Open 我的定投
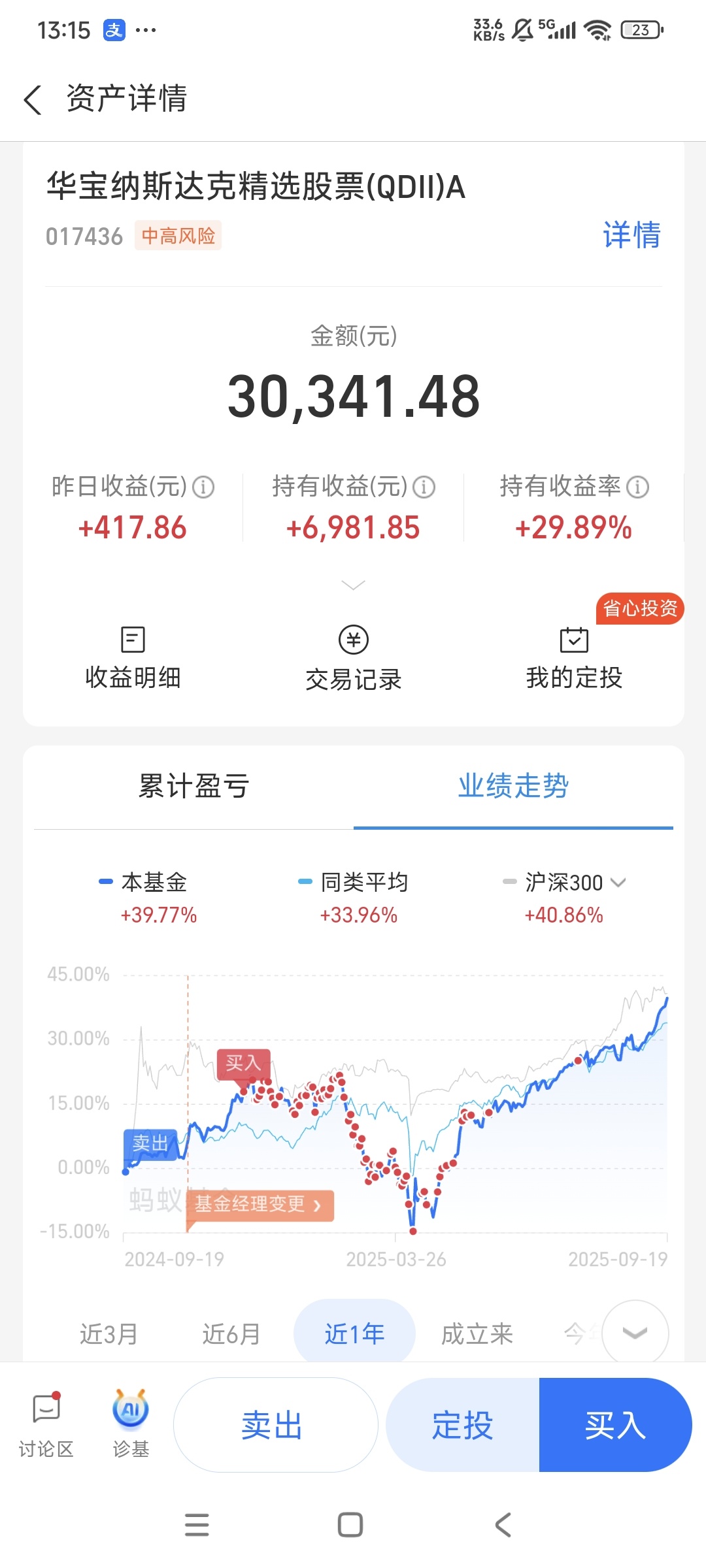706x1568 pixels. click(574, 659)
